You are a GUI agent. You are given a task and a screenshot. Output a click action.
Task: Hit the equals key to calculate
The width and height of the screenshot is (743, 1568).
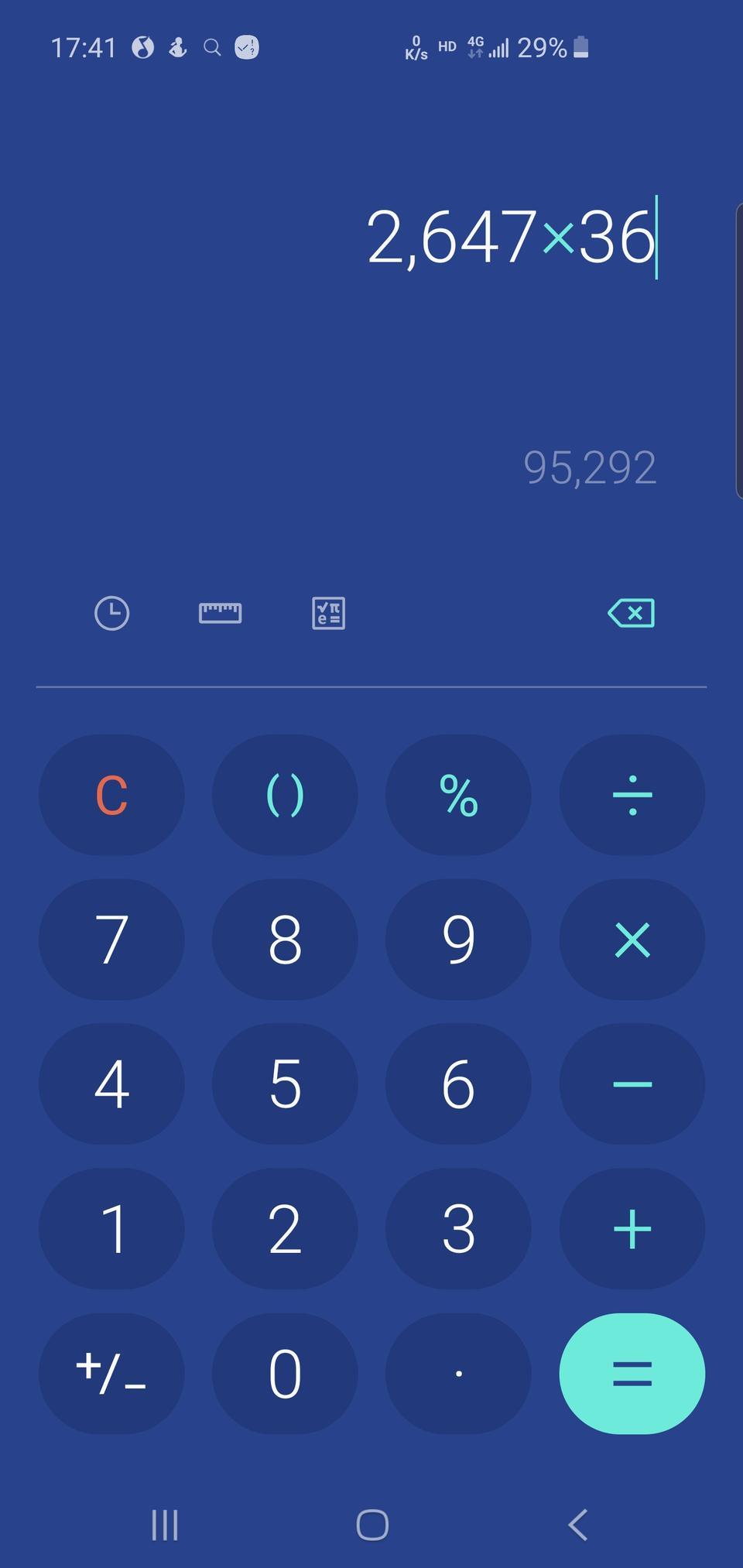point(632,1374)
